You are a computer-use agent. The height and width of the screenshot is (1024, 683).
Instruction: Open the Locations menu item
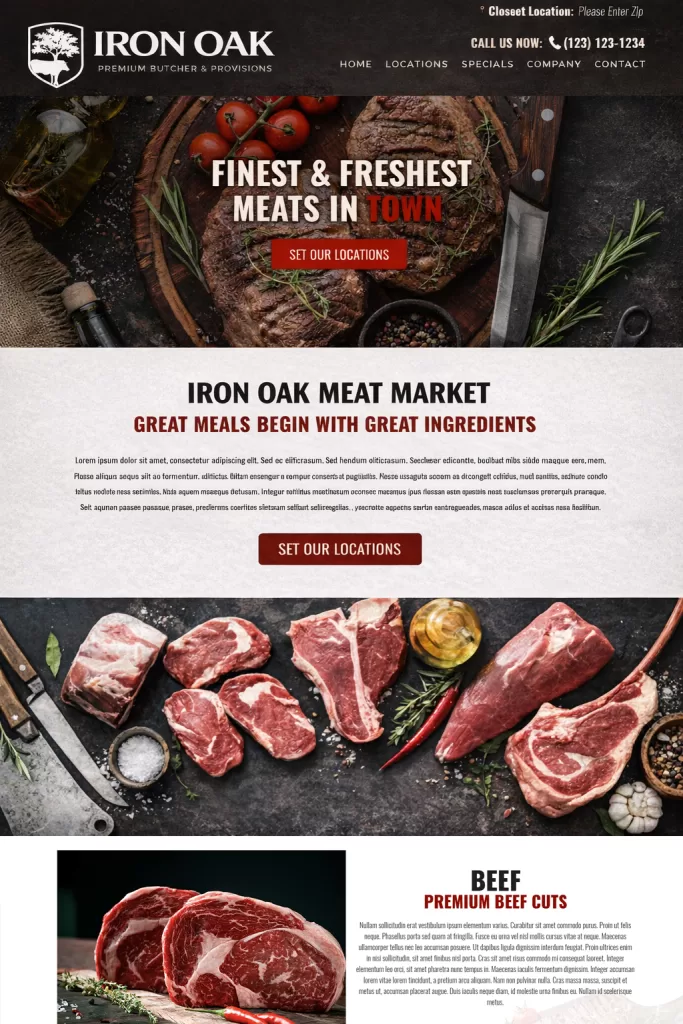(x=416, y=64)
